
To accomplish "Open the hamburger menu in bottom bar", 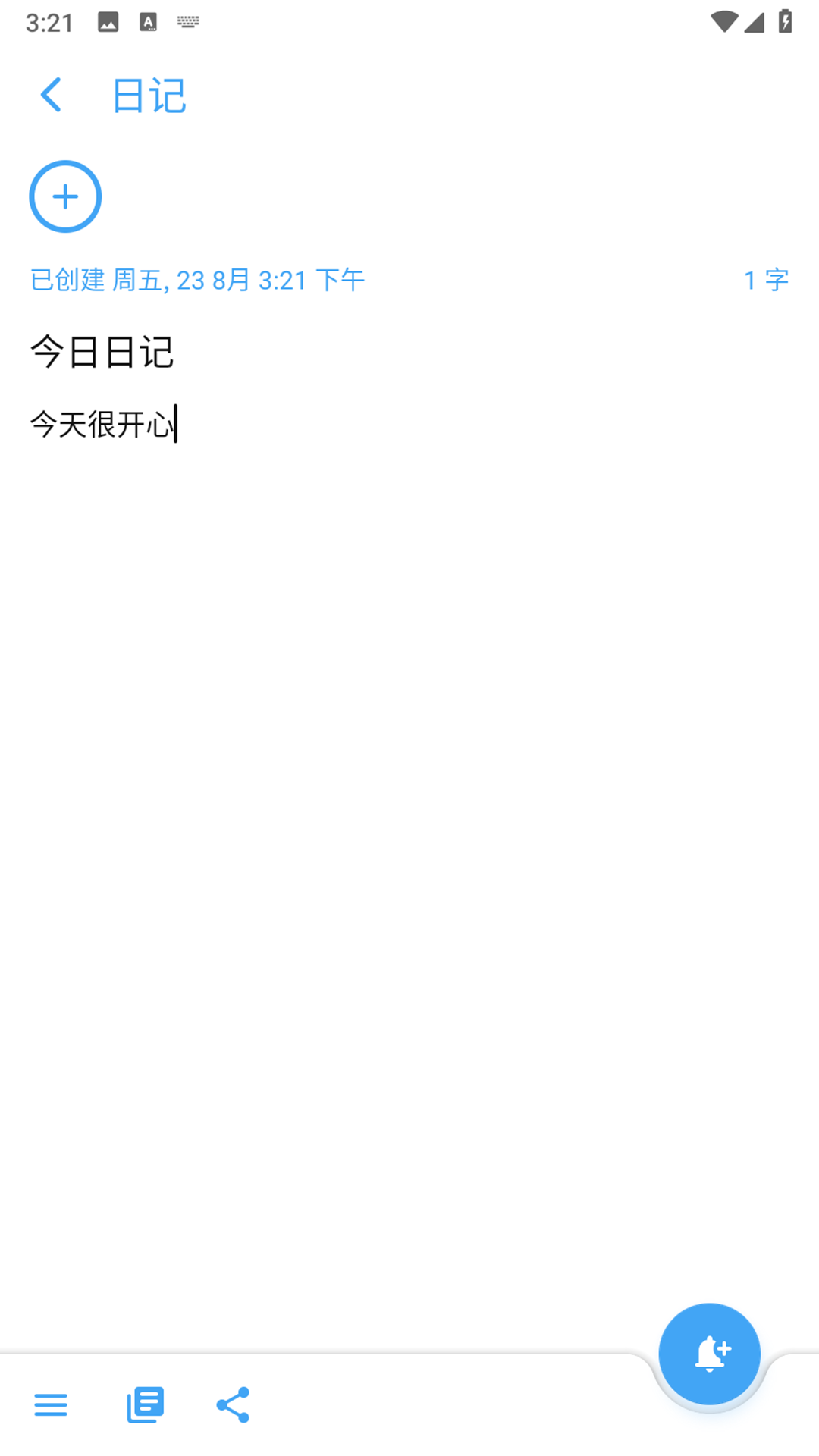I will tap(51, 1405).
